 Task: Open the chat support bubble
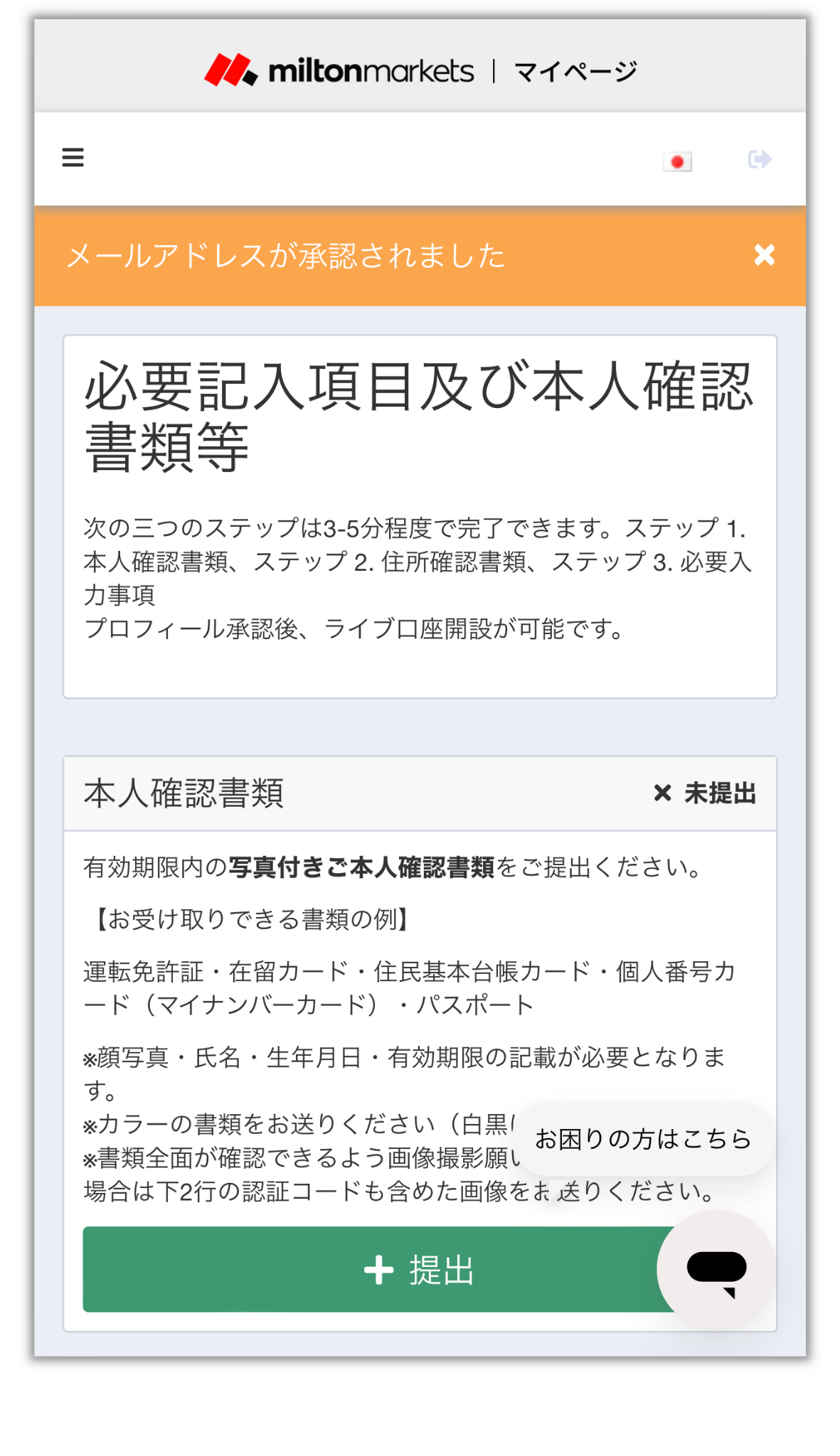point(716,1270)
